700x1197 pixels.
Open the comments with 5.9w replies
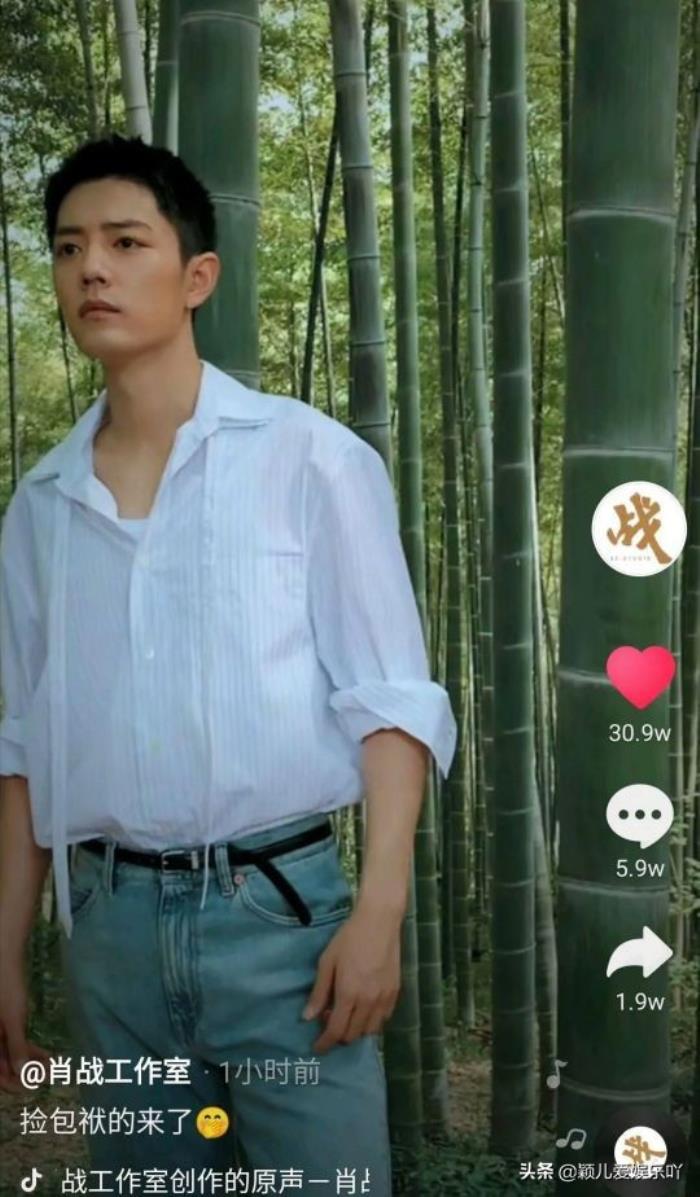tap(640, 816)
